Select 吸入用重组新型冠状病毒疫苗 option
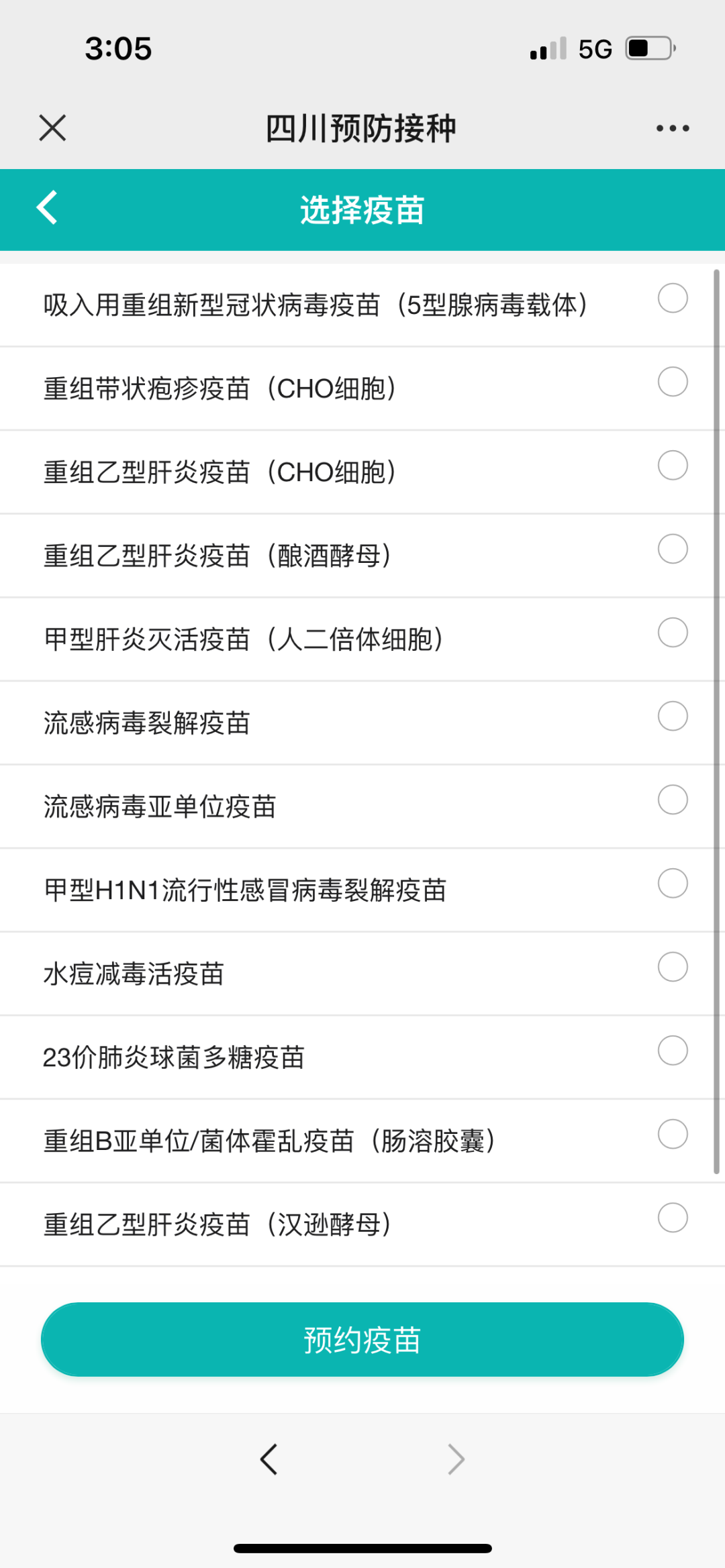725x1568 pixels. click(x=673, y=299)
